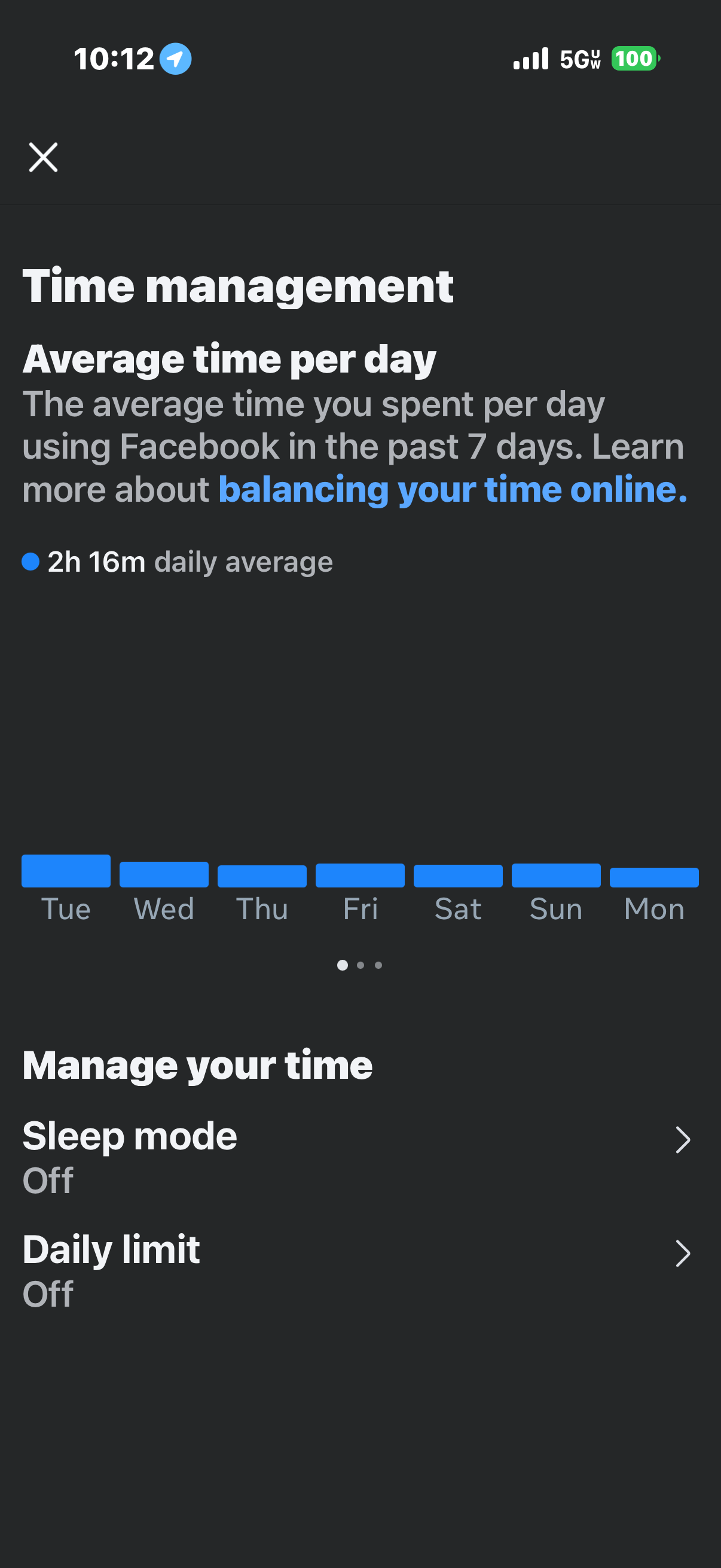Open the balancing your time online link

pos(452,489)
